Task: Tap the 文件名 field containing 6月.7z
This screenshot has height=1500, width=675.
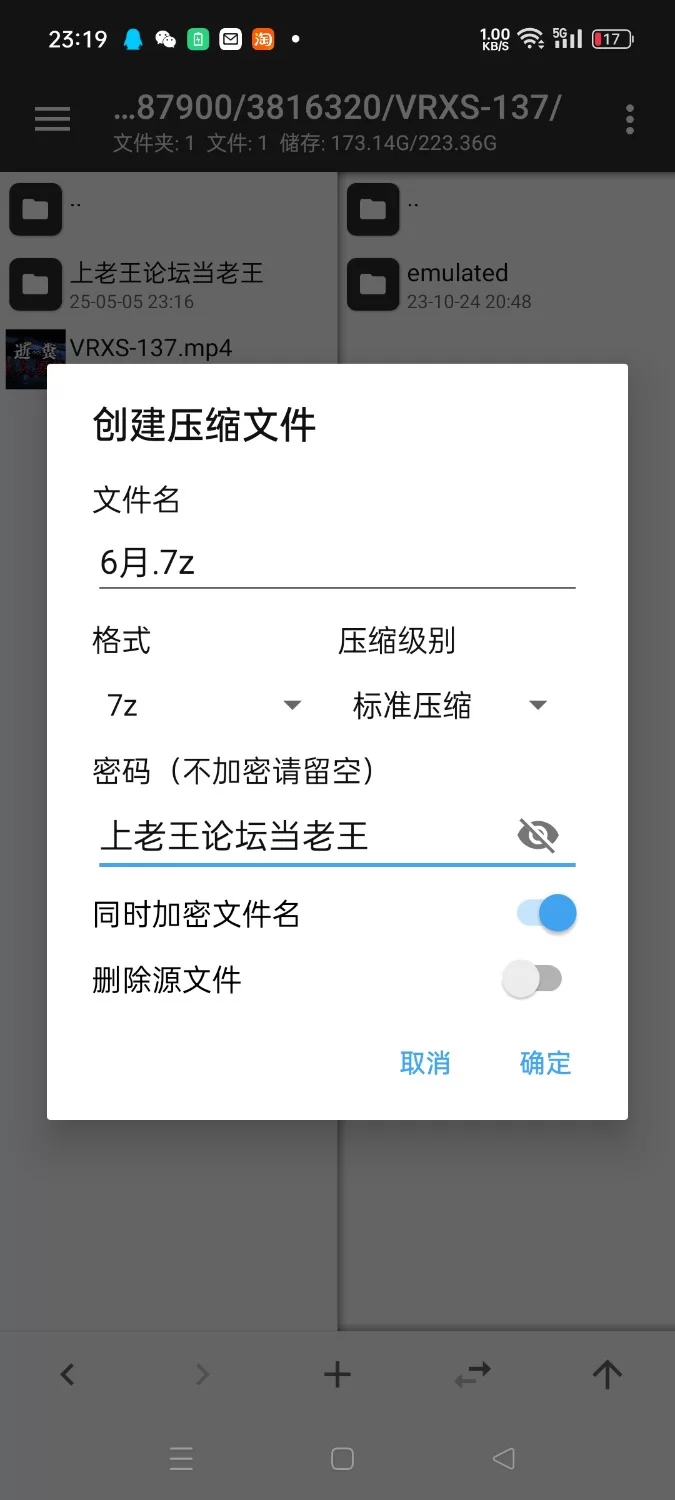Action: [335, 563]
